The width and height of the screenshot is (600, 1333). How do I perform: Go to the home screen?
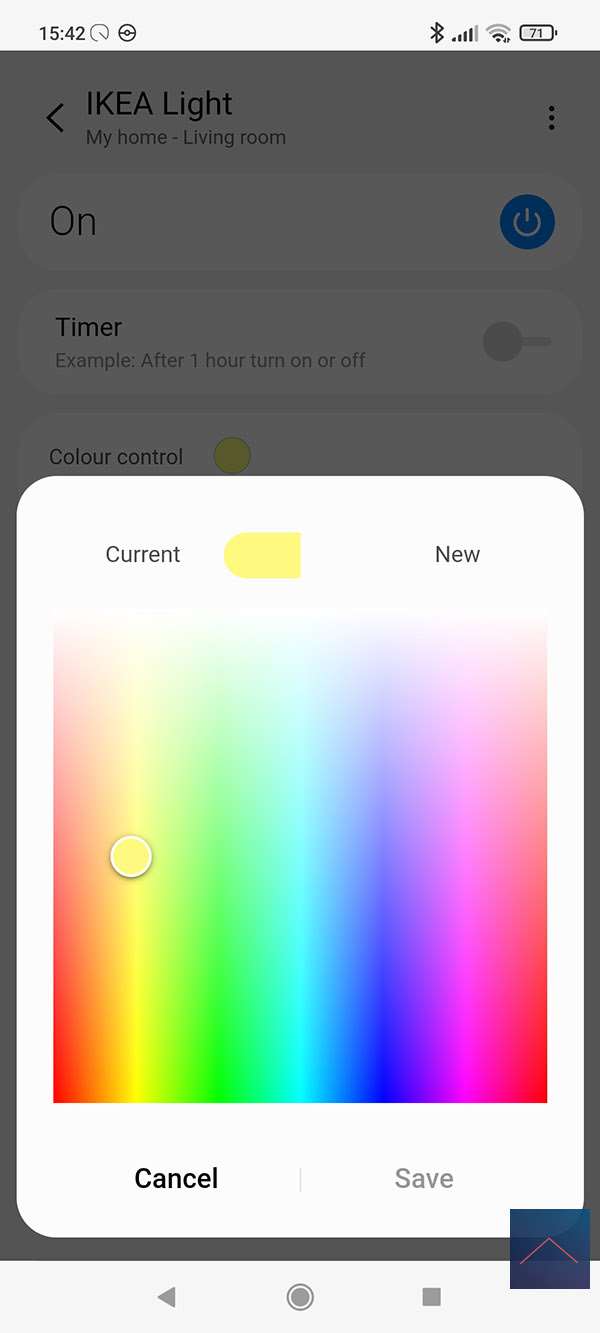[299, 1297]
